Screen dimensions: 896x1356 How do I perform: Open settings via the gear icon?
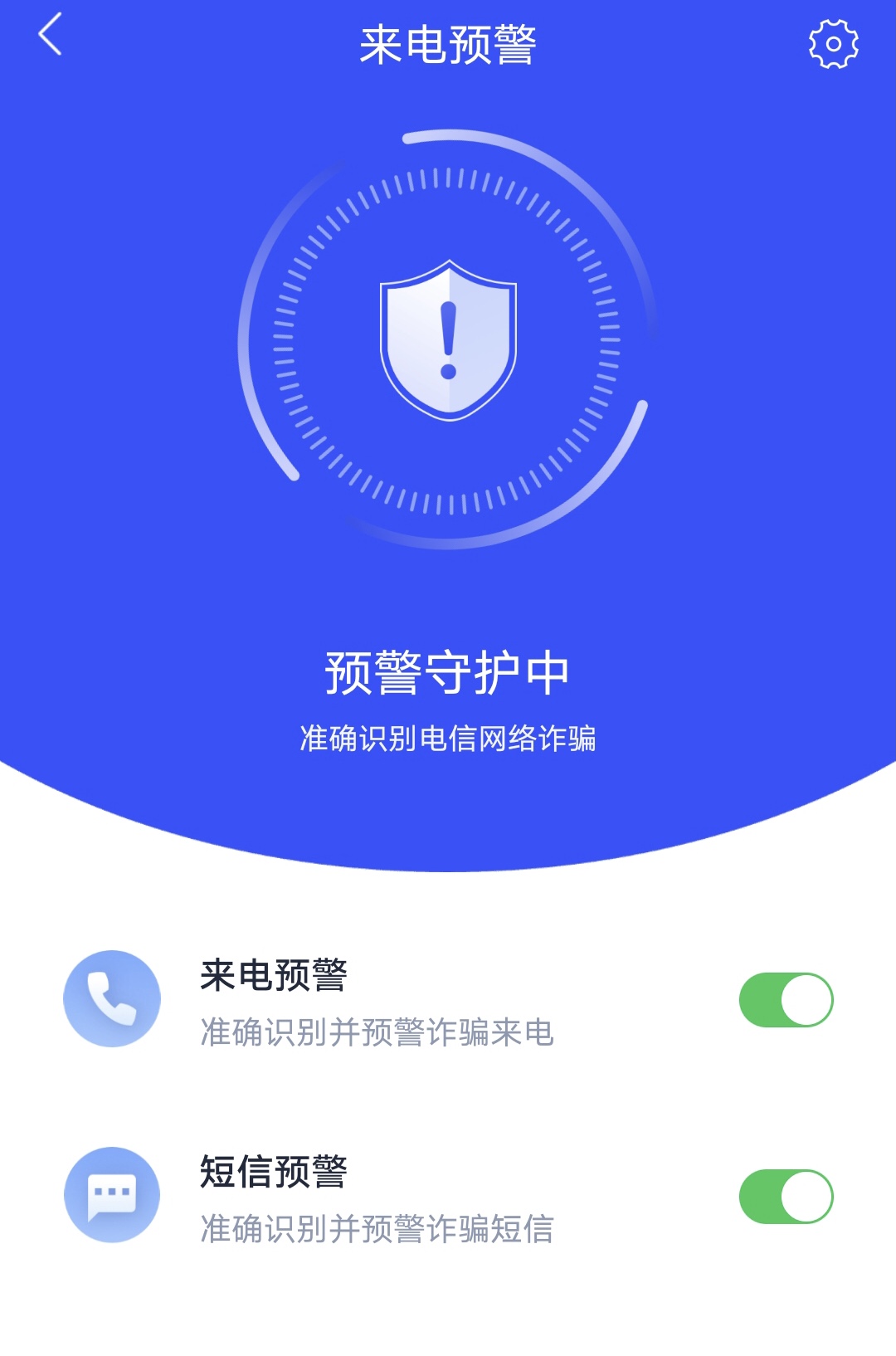point(833,44)
